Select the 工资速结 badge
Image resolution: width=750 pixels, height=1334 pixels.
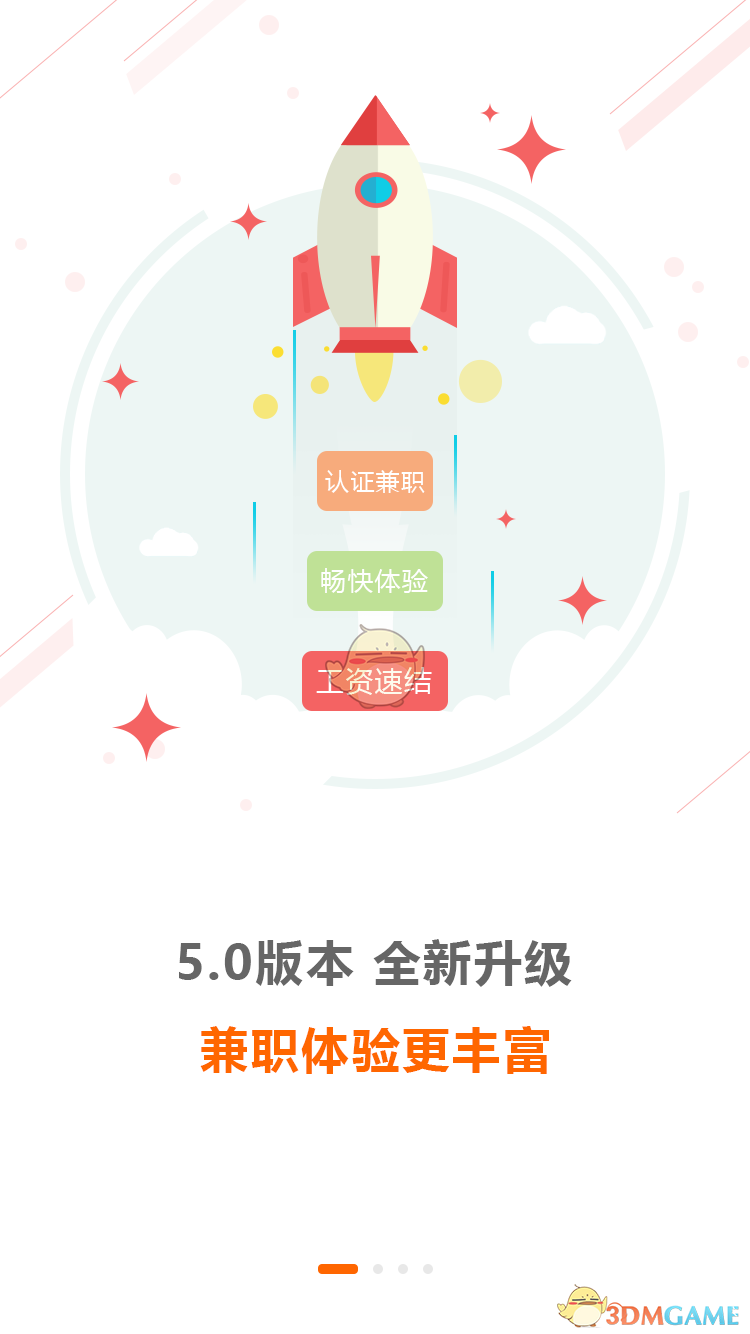[375, 681]
